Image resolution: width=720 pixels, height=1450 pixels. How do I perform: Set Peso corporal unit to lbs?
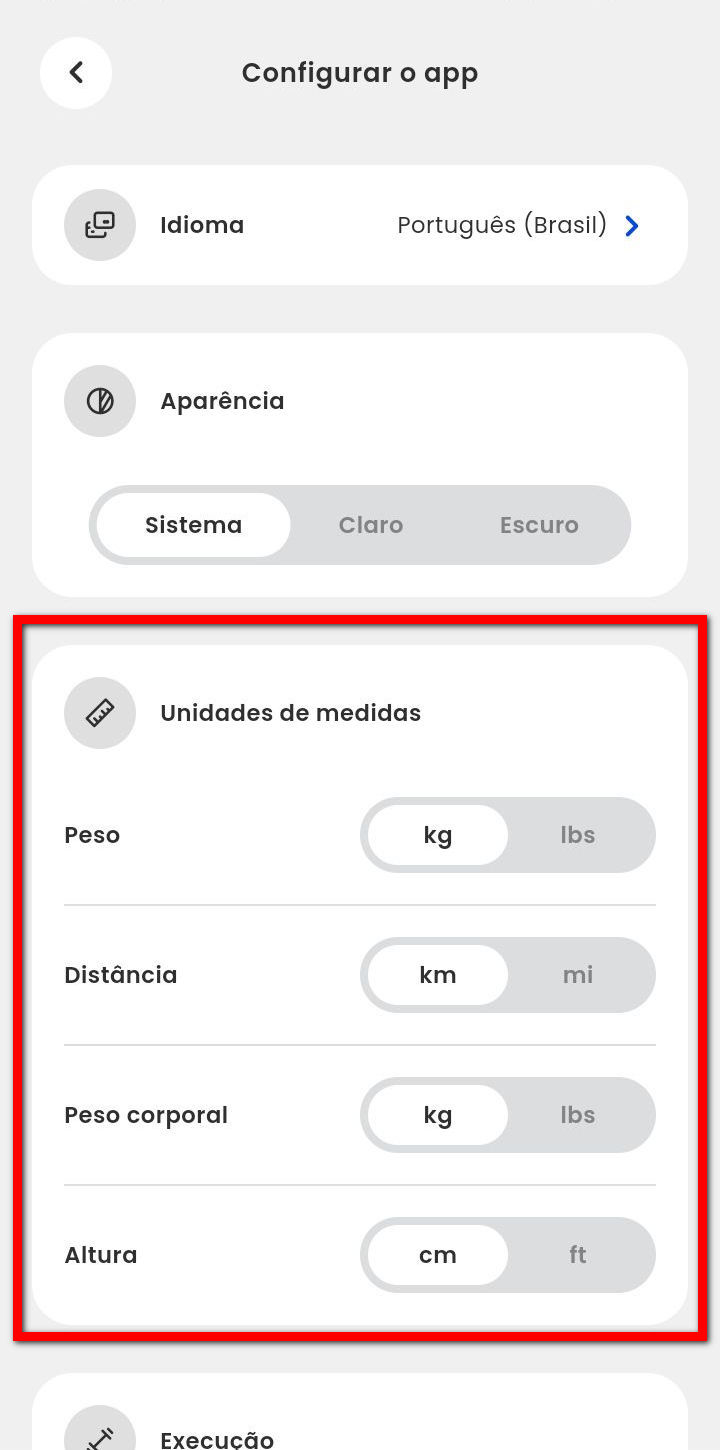tap(578, 1115)
